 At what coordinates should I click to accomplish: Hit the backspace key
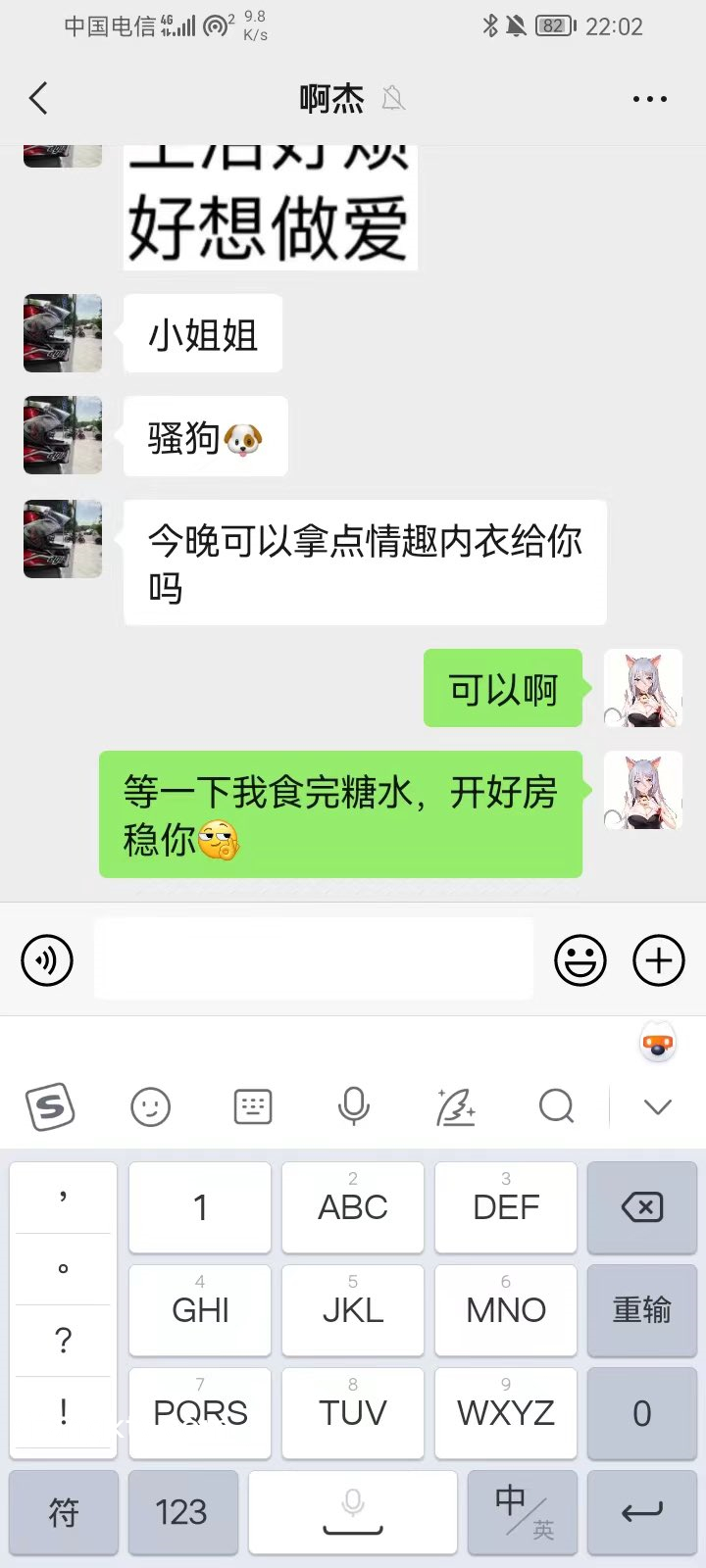coord(642,1207)
